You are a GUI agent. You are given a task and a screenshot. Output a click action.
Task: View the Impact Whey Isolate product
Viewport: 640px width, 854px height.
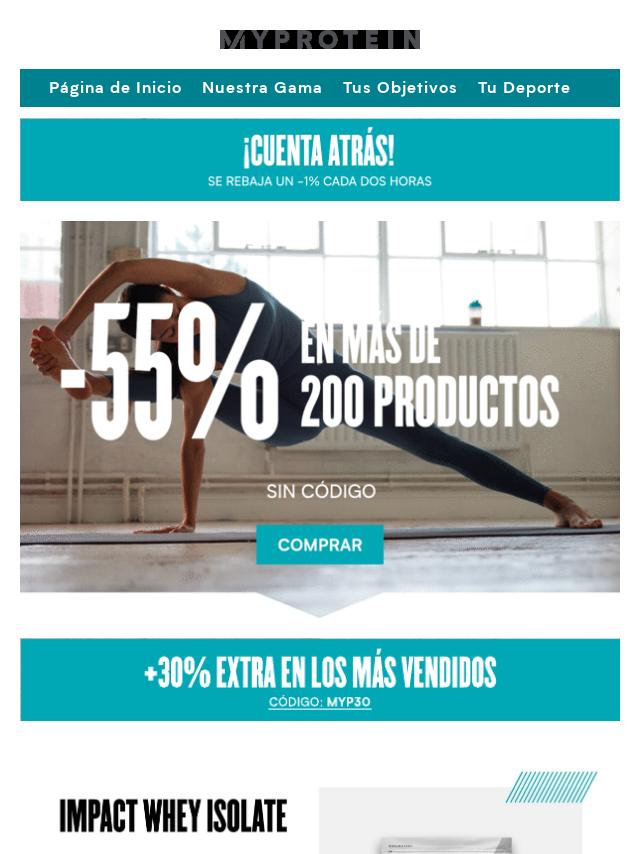coord(173,816)
